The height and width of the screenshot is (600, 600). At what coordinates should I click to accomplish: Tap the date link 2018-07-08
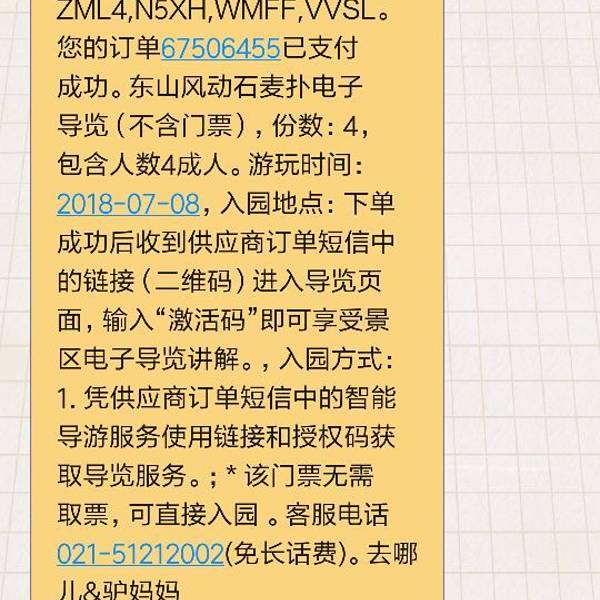click(128, 204)
